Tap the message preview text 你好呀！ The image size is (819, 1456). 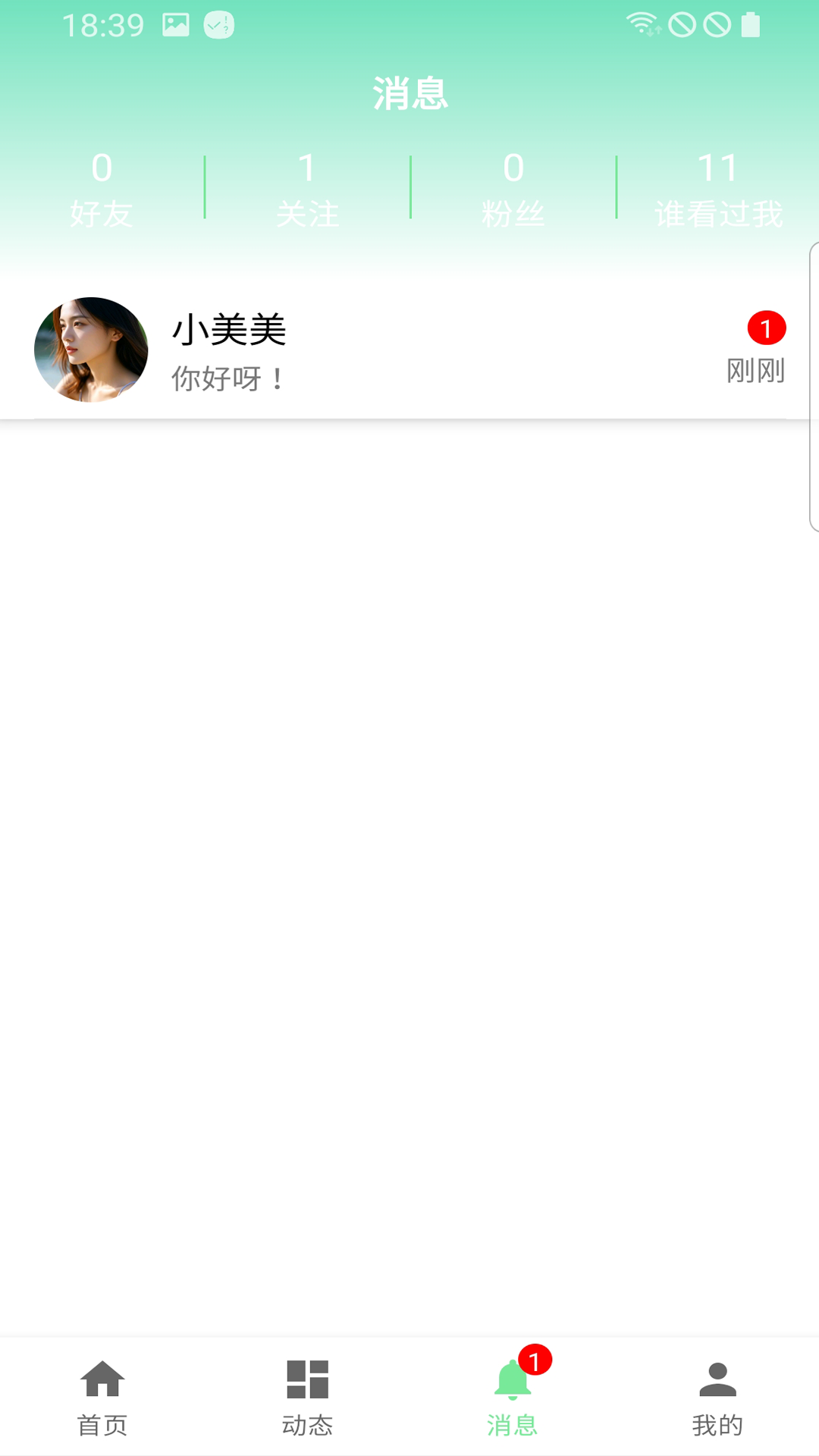tap(226, 377)
